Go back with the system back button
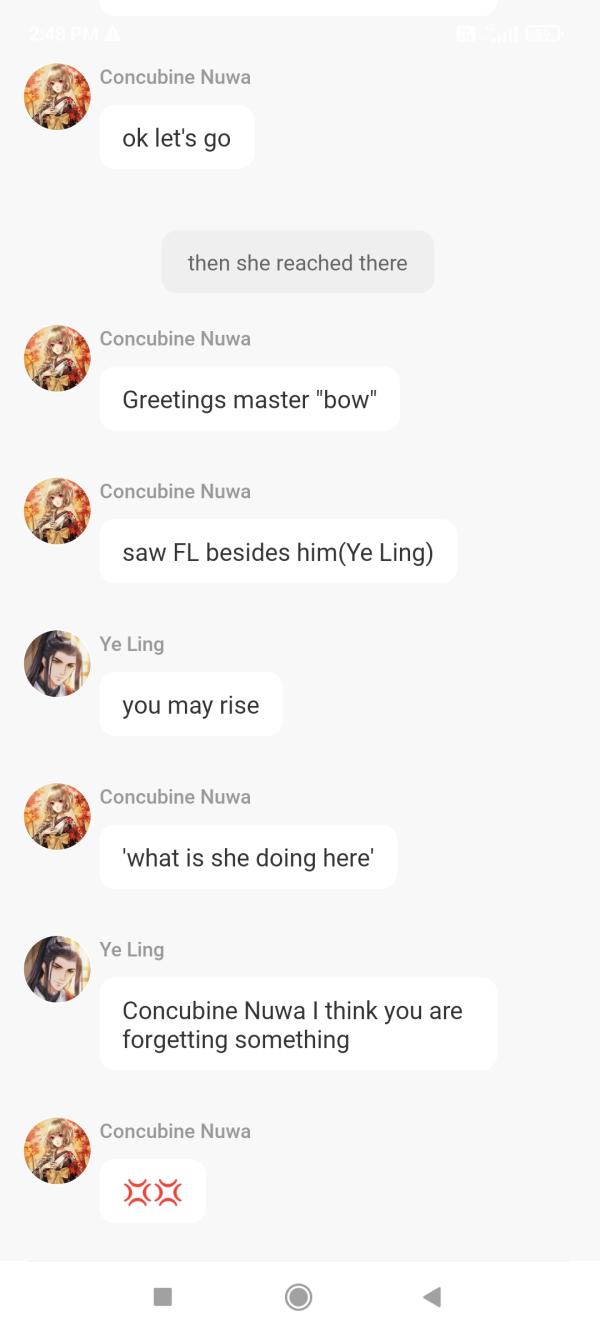600x1333 pixels. click(432, 1297)
